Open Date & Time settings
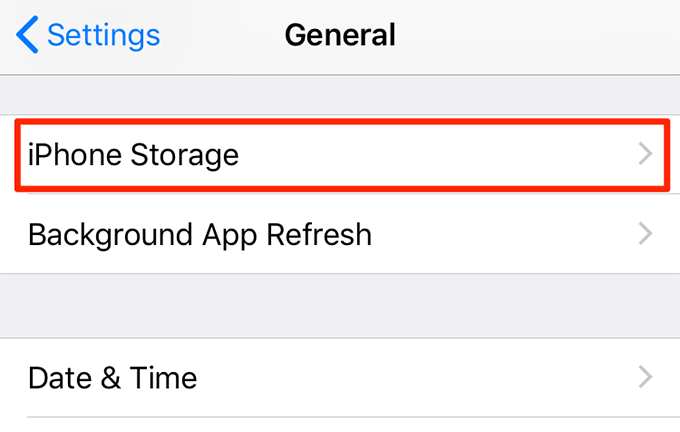680x432 pixels. pos(340,378)
